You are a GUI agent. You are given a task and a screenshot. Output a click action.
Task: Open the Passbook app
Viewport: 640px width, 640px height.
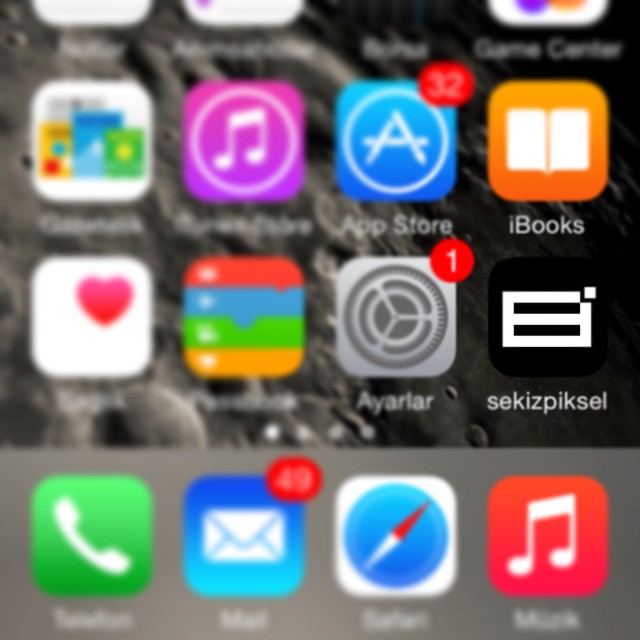[x=244, y=317]
